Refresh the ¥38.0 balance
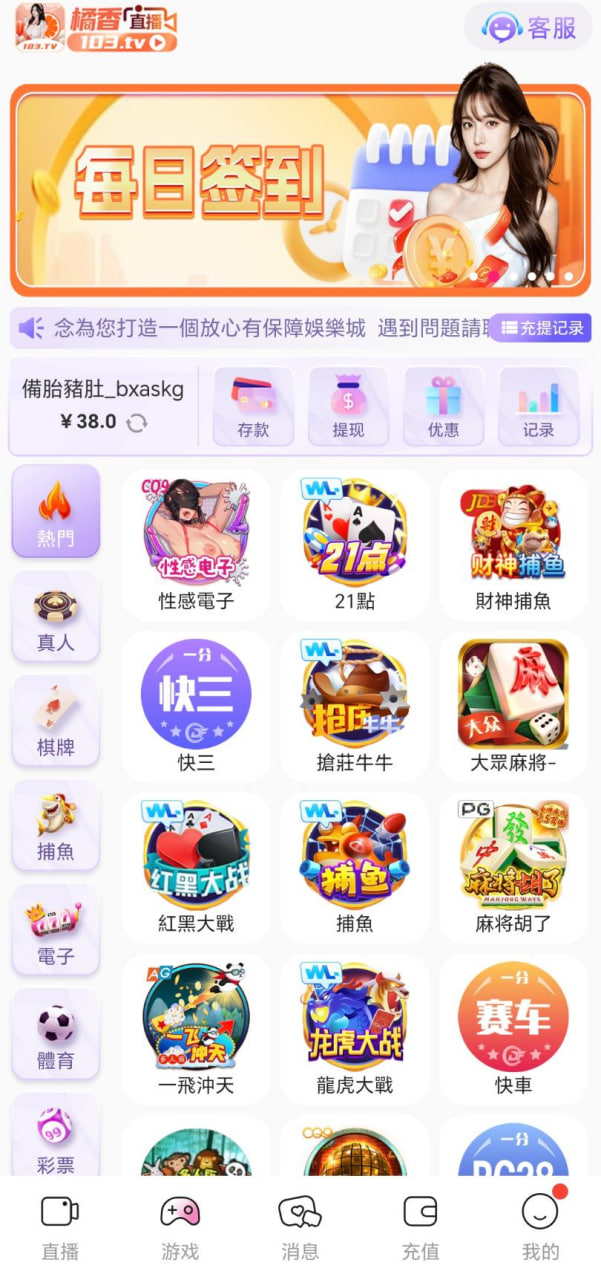601x1280 pixels. pos(137,422)
